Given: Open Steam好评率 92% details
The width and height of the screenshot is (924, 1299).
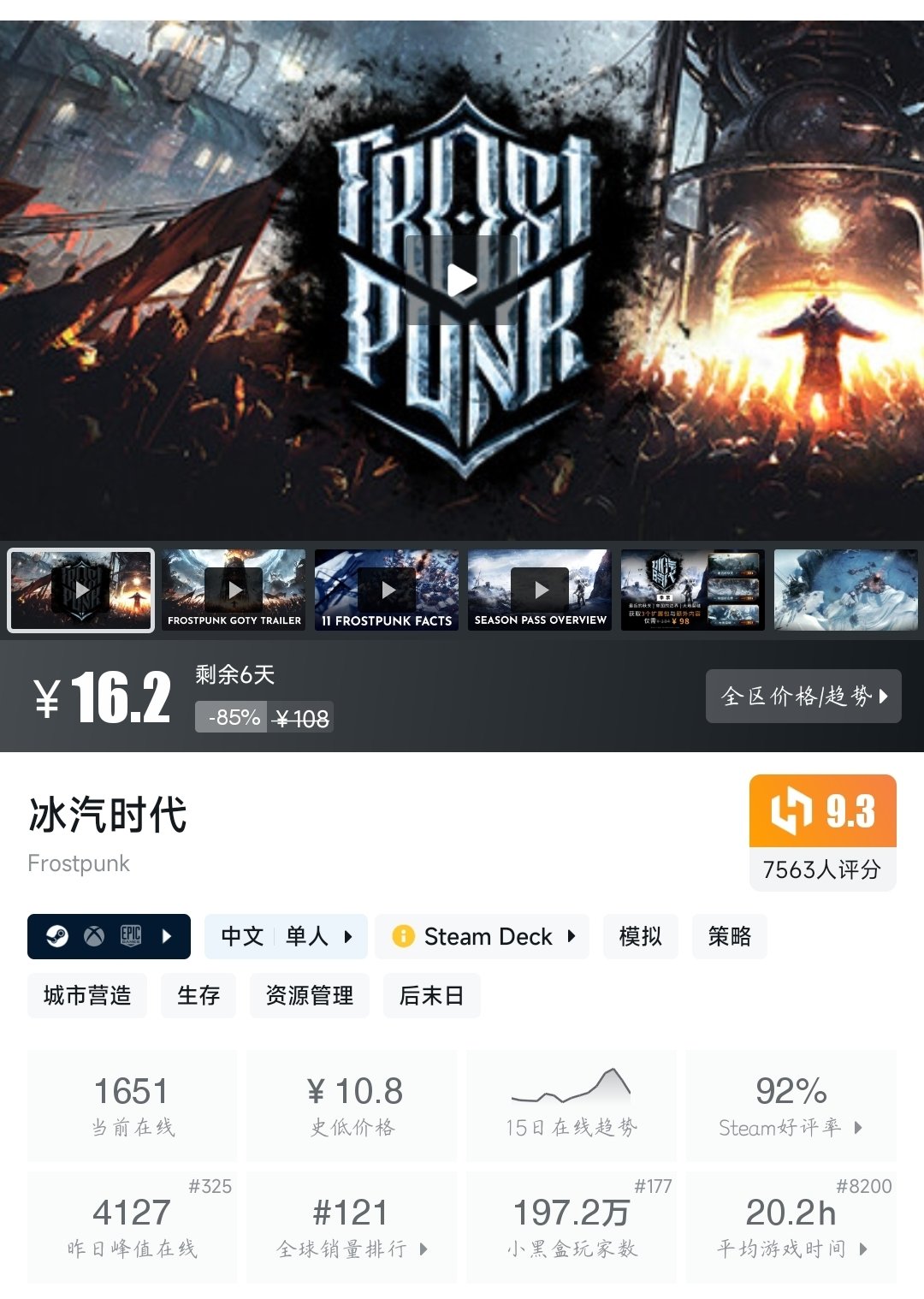Looking at the screenshot, I should 791,1106.
